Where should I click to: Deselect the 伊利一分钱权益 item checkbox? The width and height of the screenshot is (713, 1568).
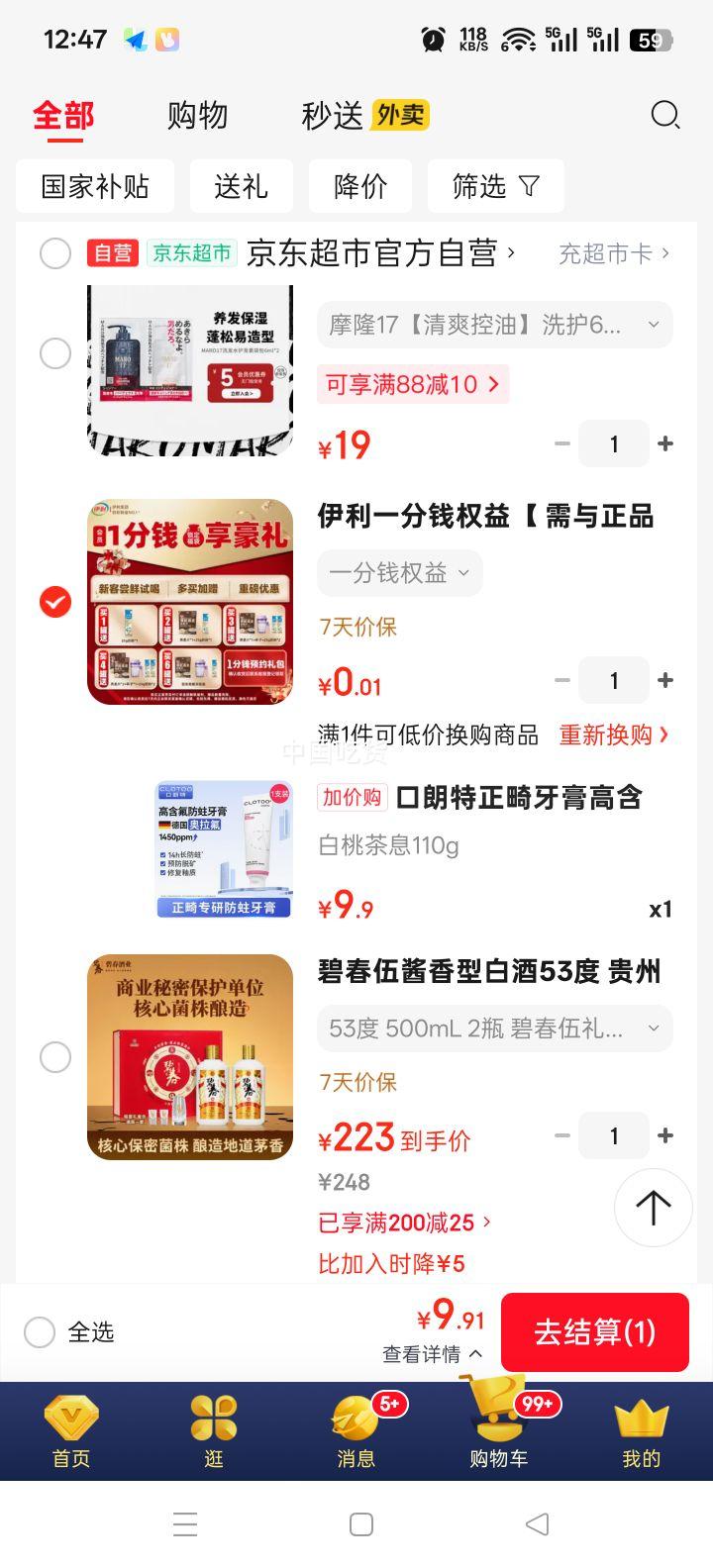55,601
